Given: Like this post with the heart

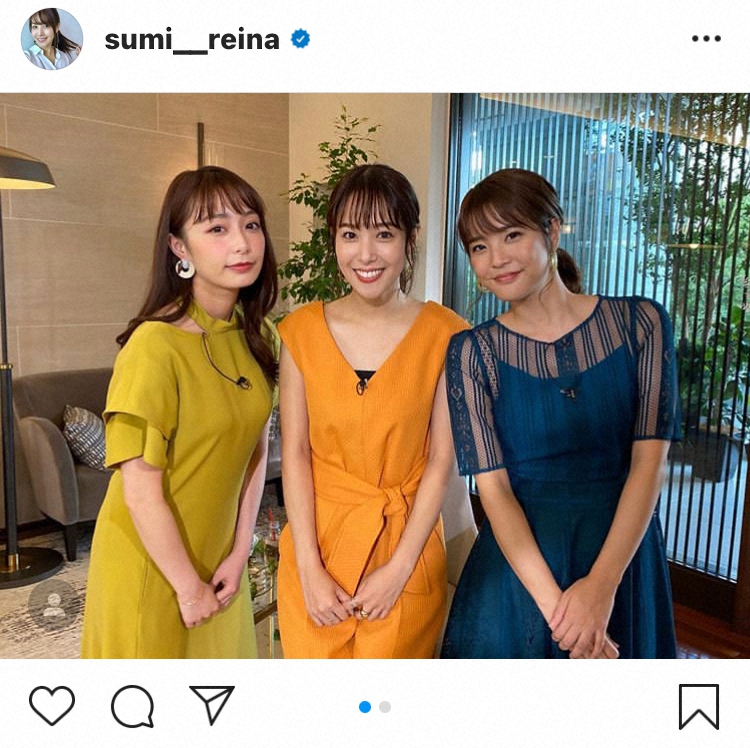Looking at the screenshot, I should tap(52, 705).
